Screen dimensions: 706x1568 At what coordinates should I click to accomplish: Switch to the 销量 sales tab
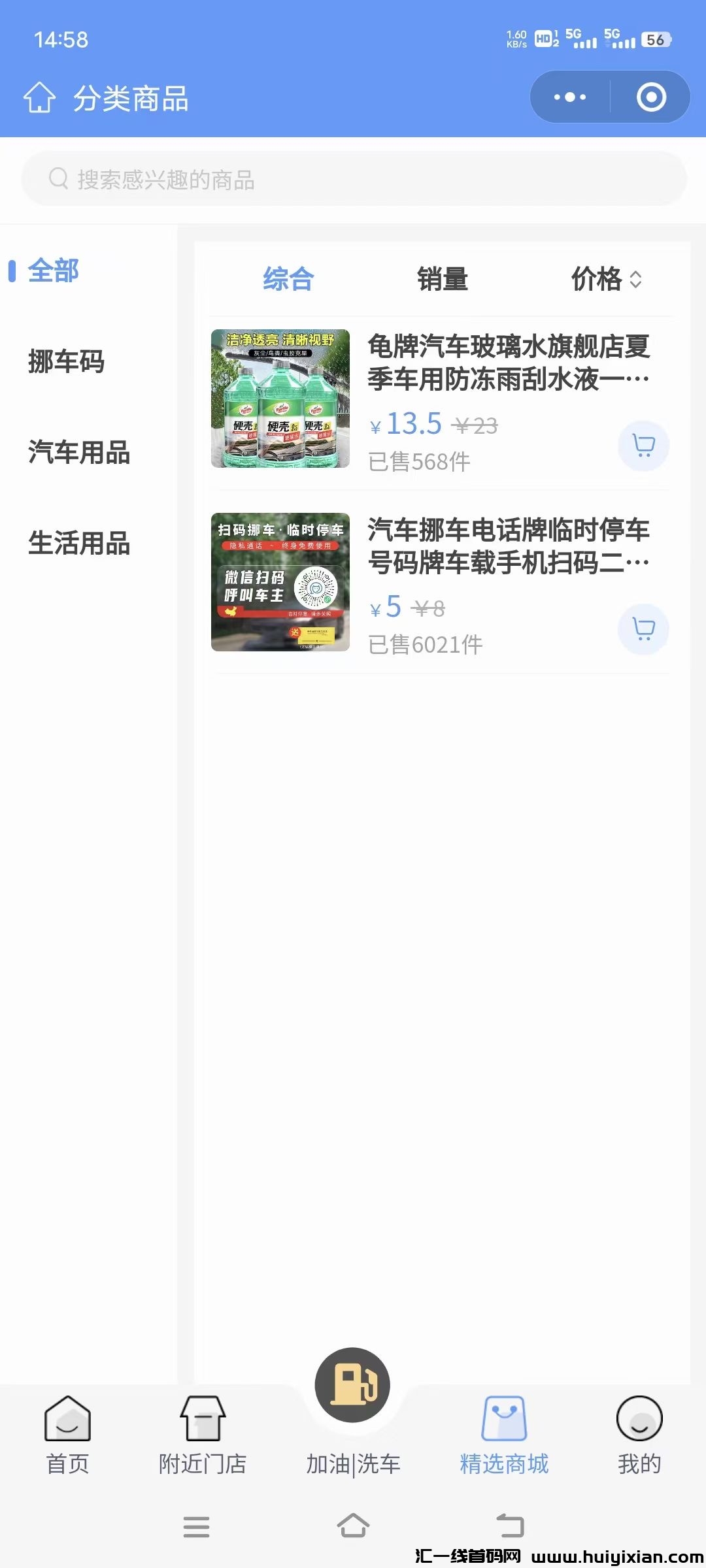(x=443, y=279)
